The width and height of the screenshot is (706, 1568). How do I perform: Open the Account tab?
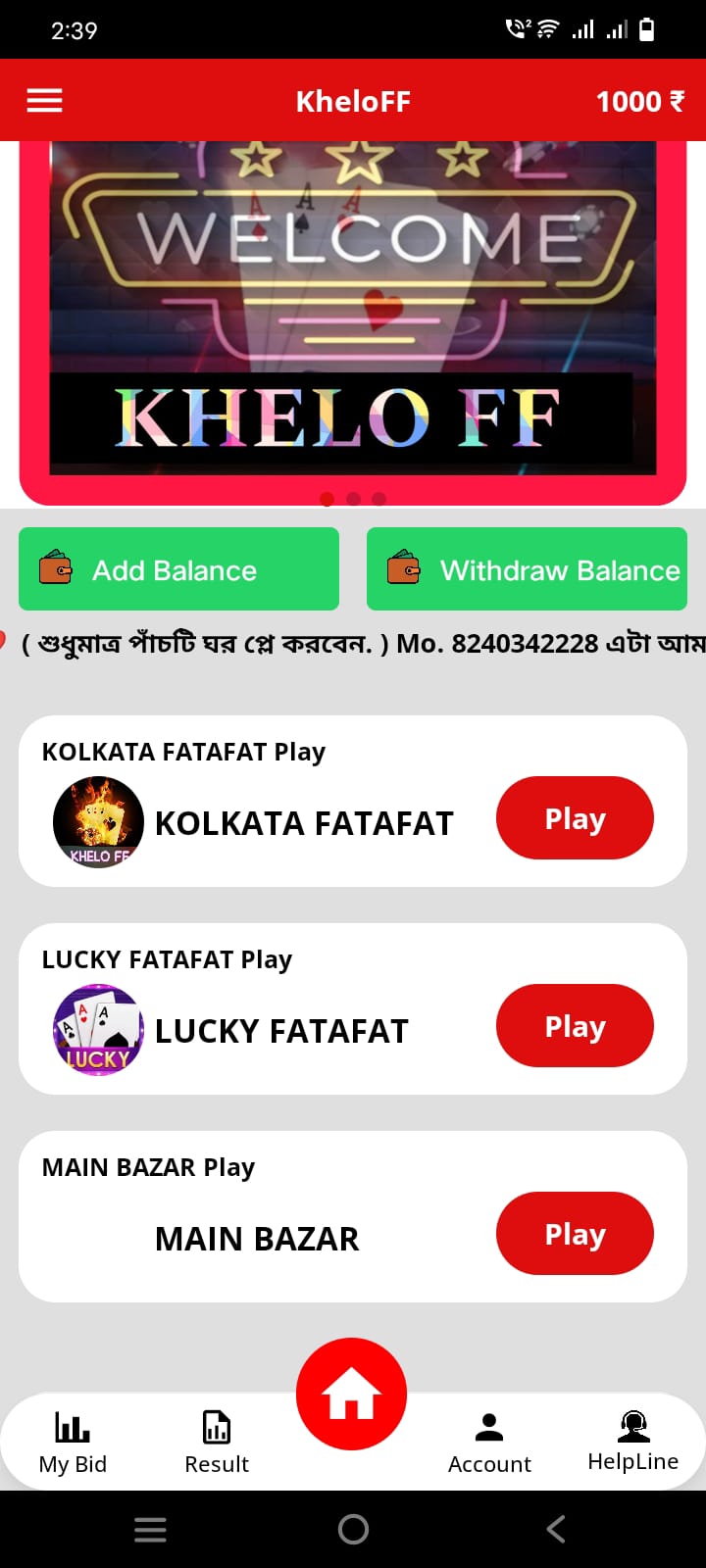point(489,1443)
